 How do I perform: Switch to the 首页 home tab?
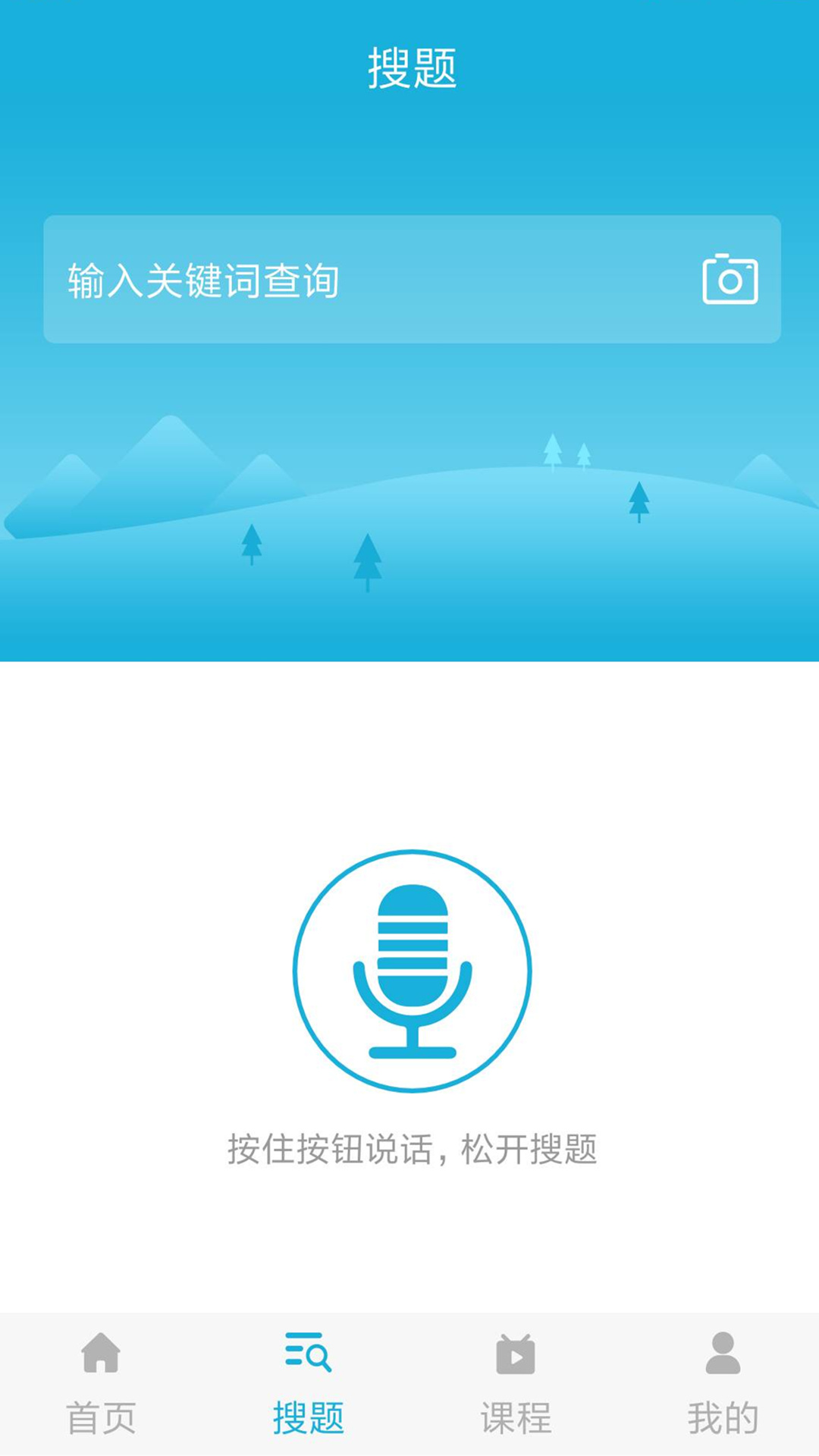tap(101, 1384)
